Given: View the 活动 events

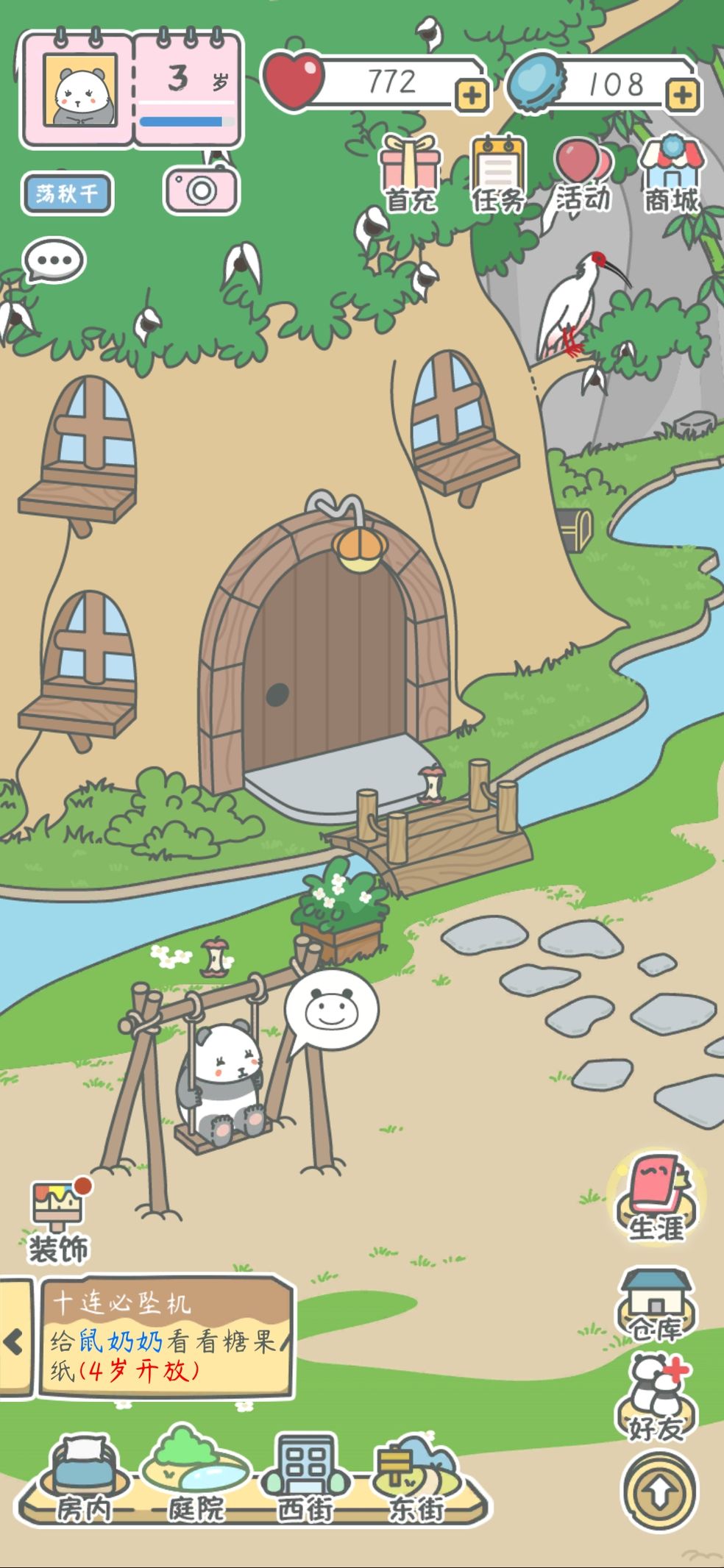Looking at the screenshot, I should 583,176.
